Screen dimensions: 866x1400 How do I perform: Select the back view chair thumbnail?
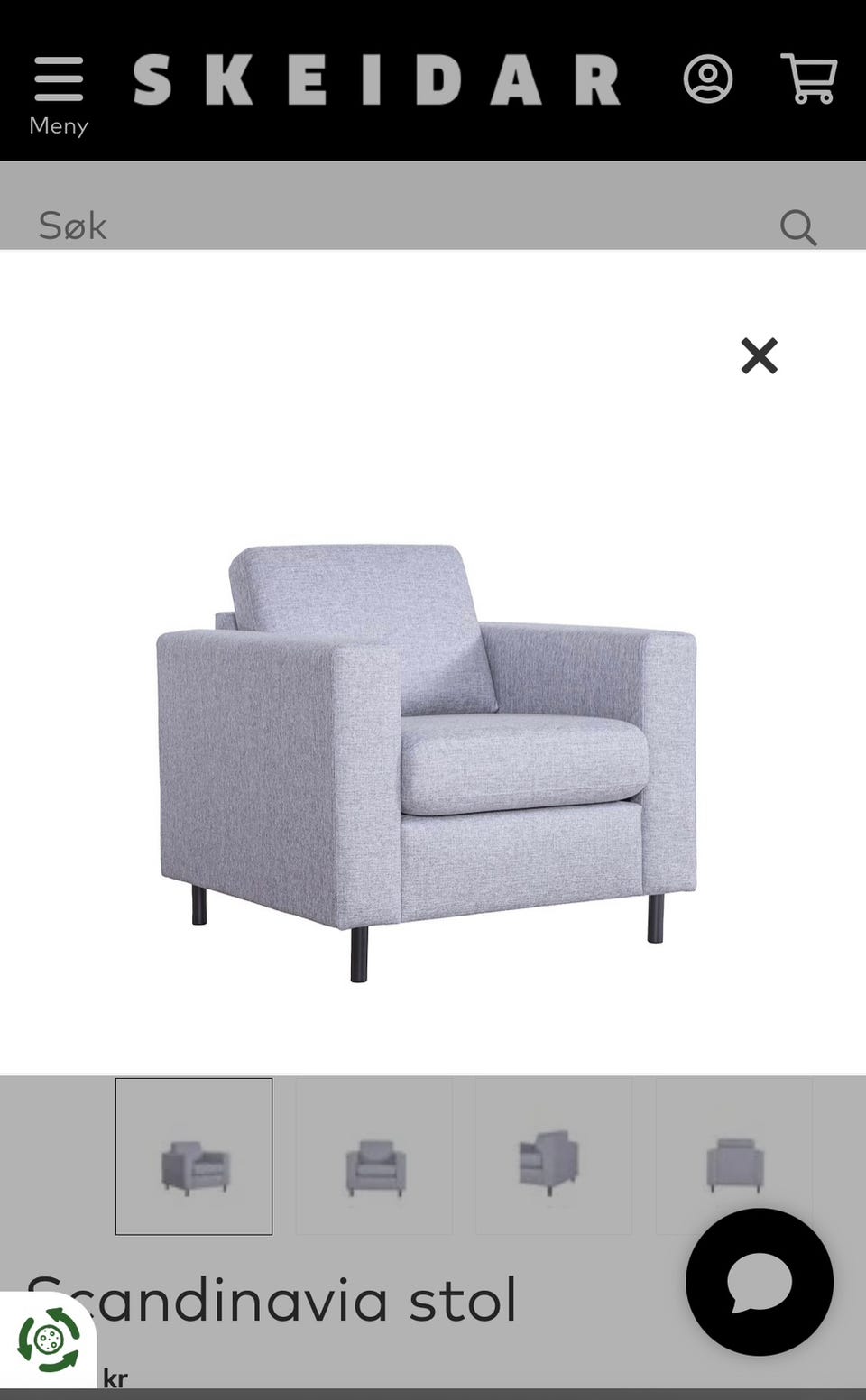(x=734, y=1156)
